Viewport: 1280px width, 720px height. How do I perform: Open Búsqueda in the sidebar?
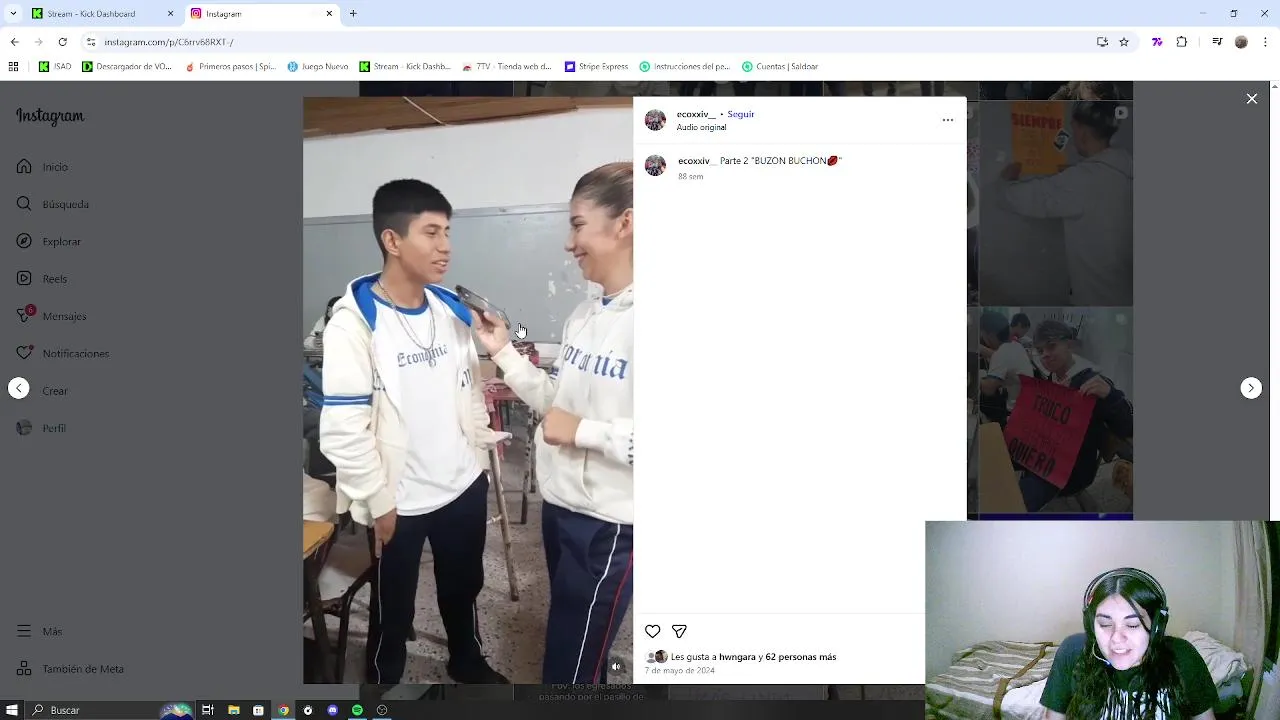coord(65,204)
